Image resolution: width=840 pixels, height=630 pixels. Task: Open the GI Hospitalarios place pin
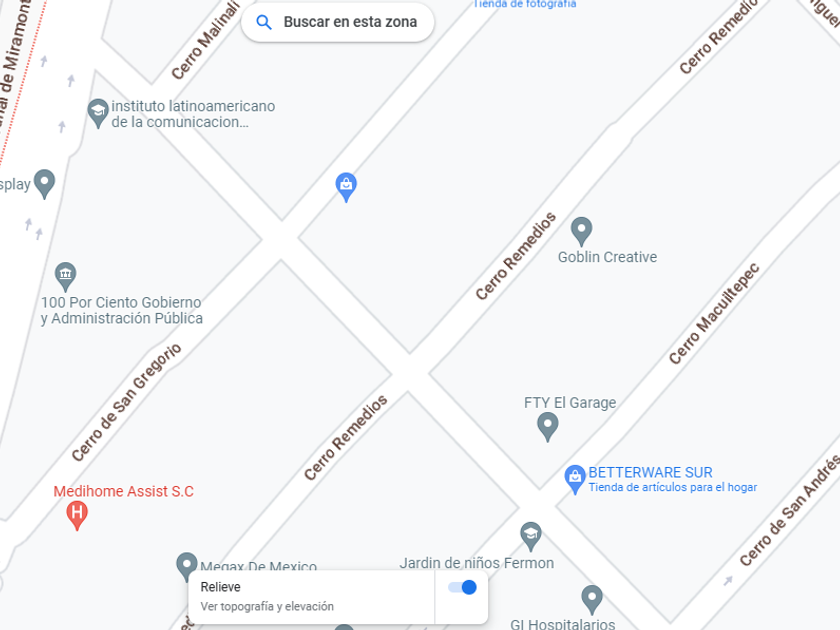pyautogui.click(x=592, y=599)
